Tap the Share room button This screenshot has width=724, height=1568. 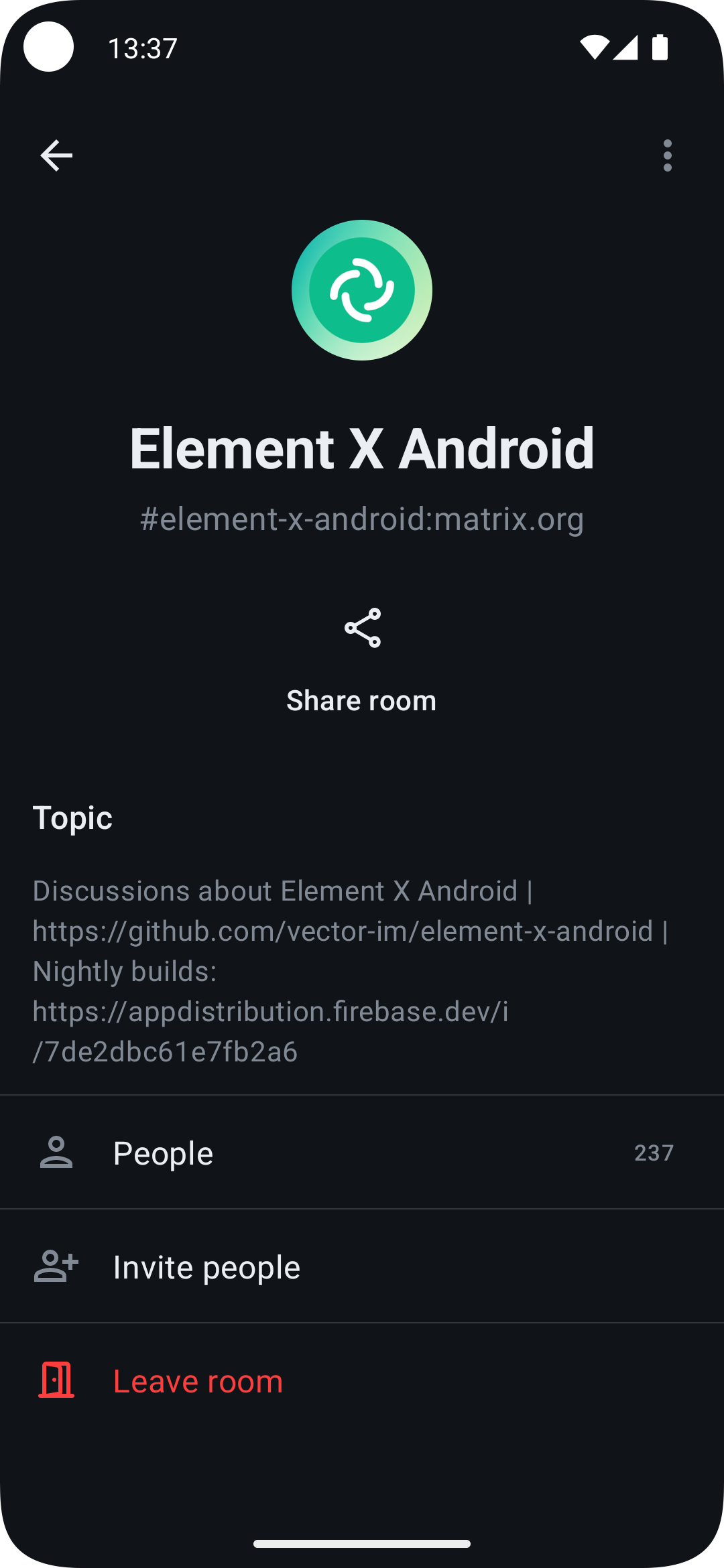click(x=362, y=660)
